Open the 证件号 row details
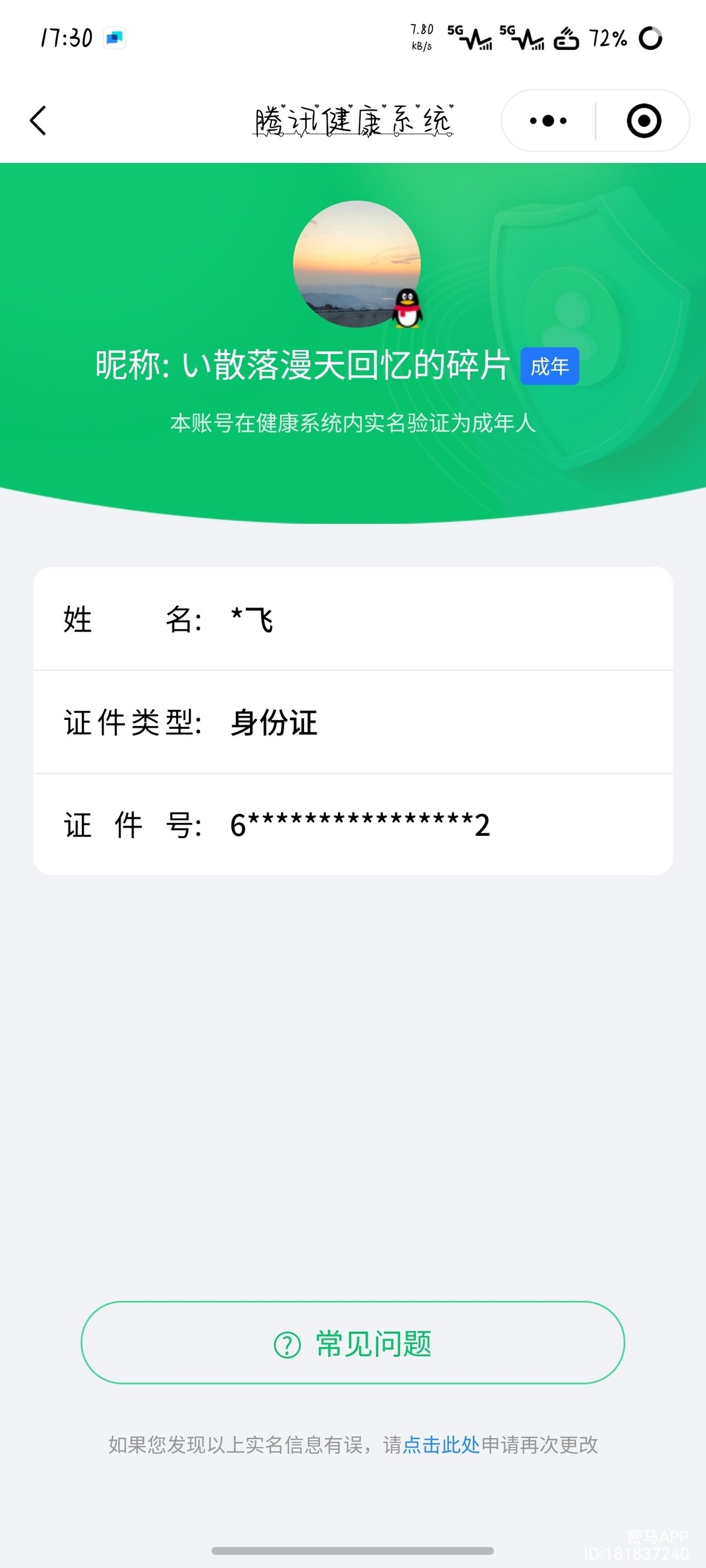Image resolution: width=706 pixels, height=1568 pixels. click(354, 825)
